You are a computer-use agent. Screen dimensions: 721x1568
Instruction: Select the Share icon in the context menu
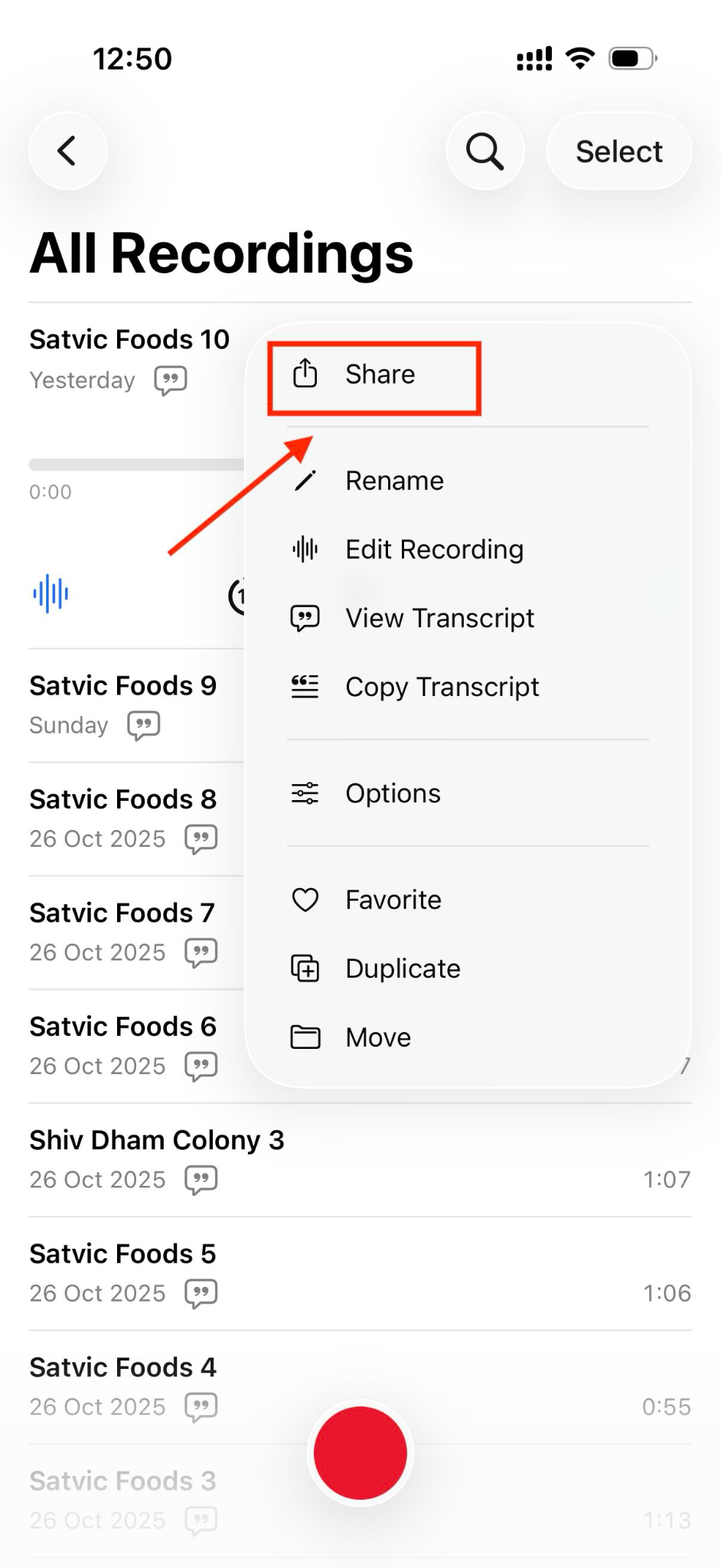point(305,374)
